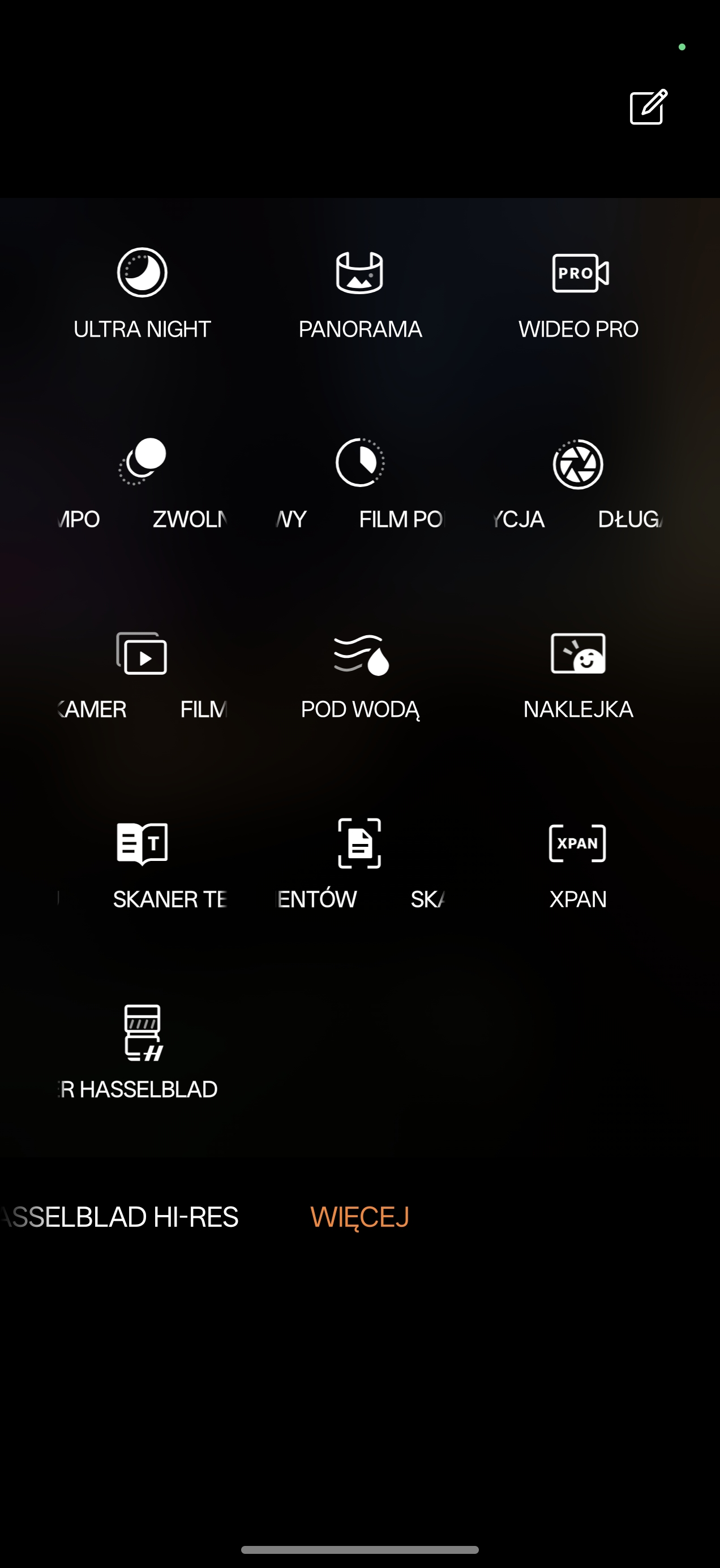Launch Wideo Pro mode

coord(578,273)
